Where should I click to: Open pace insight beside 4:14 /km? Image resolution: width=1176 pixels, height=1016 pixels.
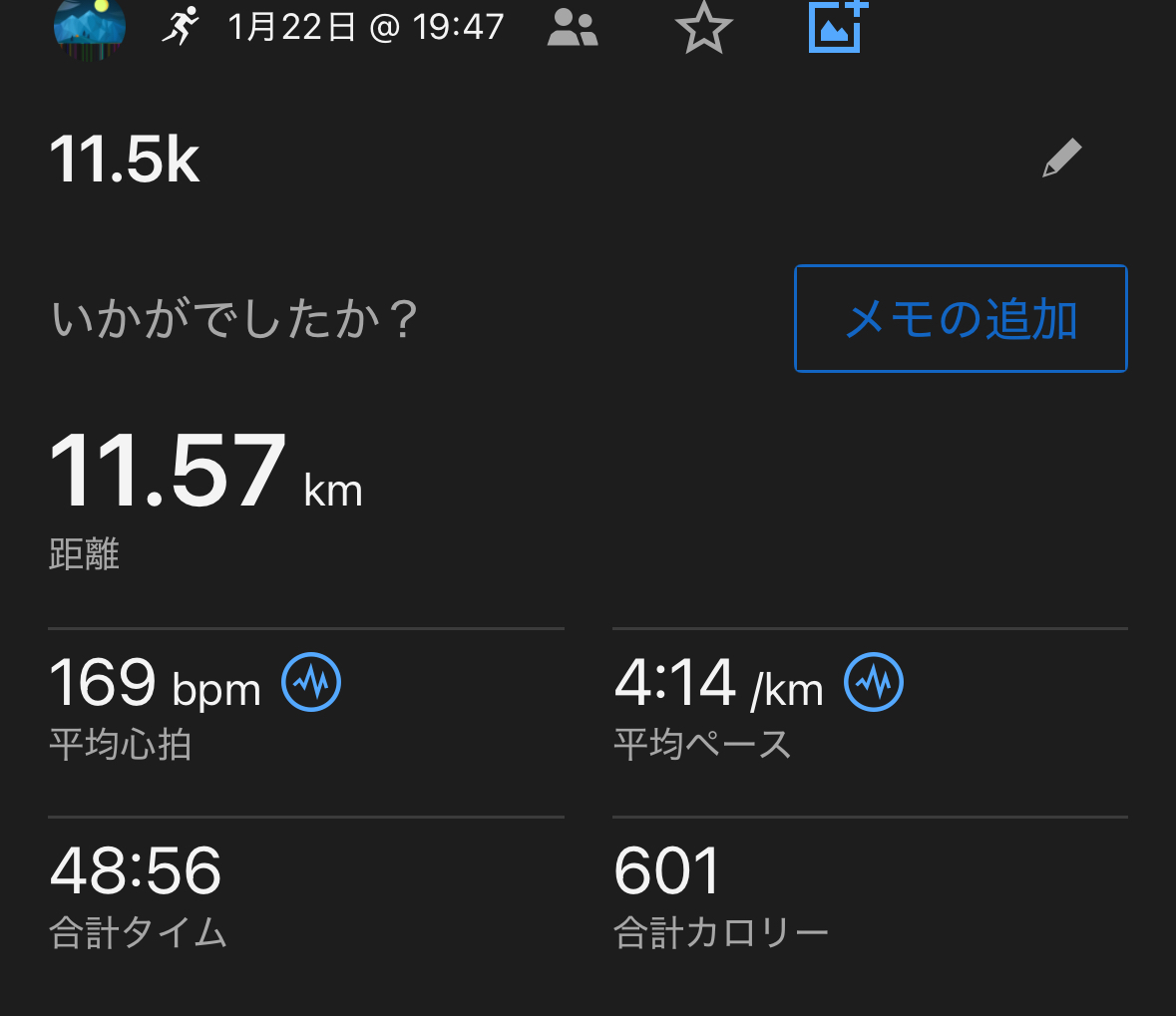click(874, 683)
